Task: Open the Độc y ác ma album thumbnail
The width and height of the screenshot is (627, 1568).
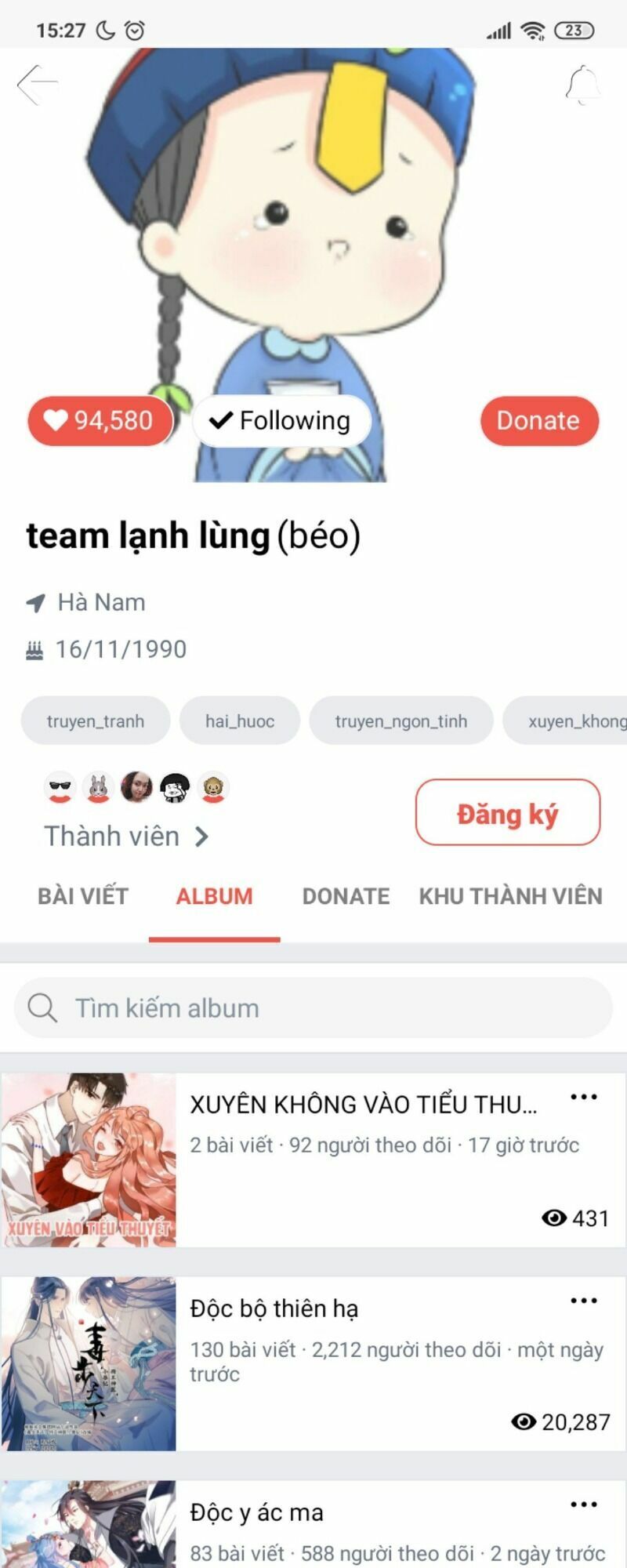Action: click(x=90, y=1525)
